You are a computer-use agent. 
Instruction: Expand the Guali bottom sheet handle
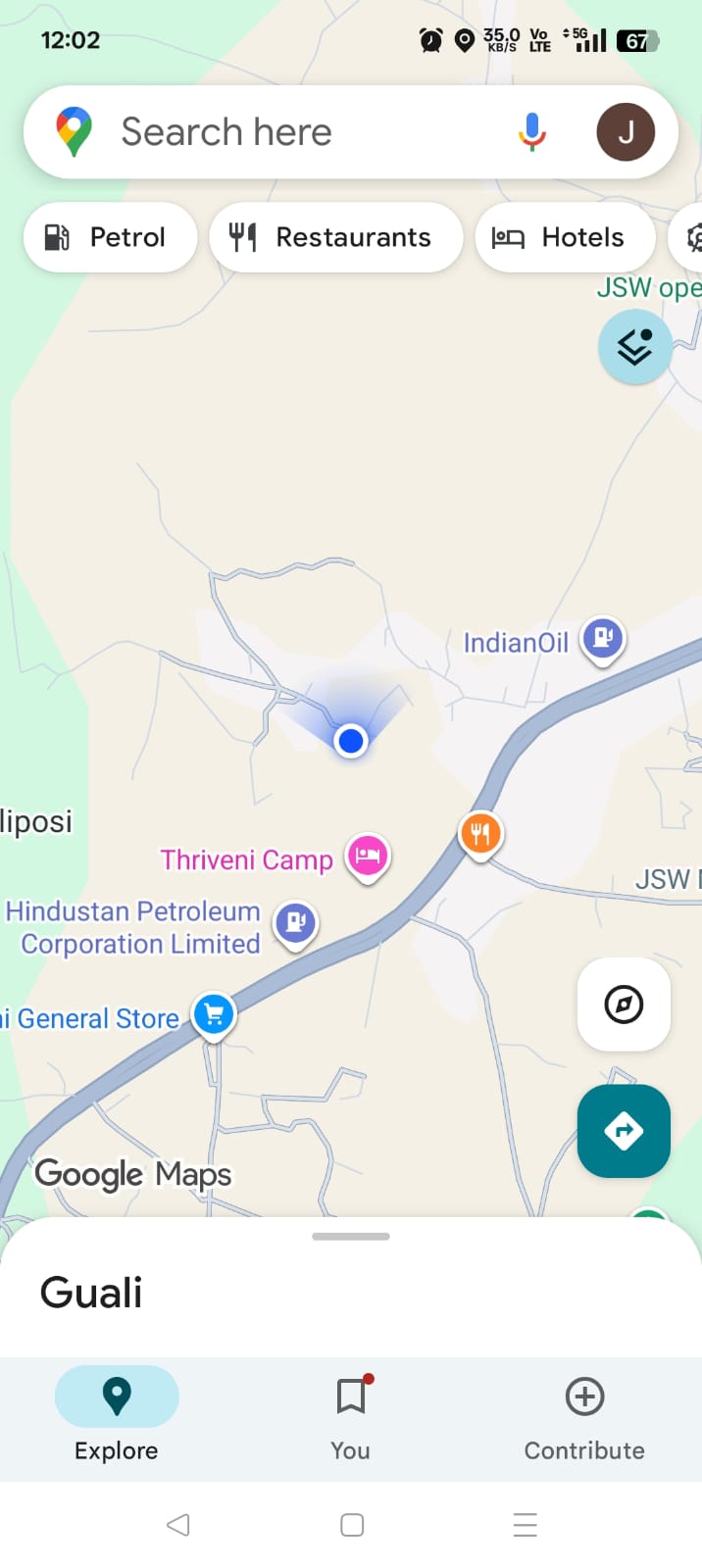click(351, 1237)
